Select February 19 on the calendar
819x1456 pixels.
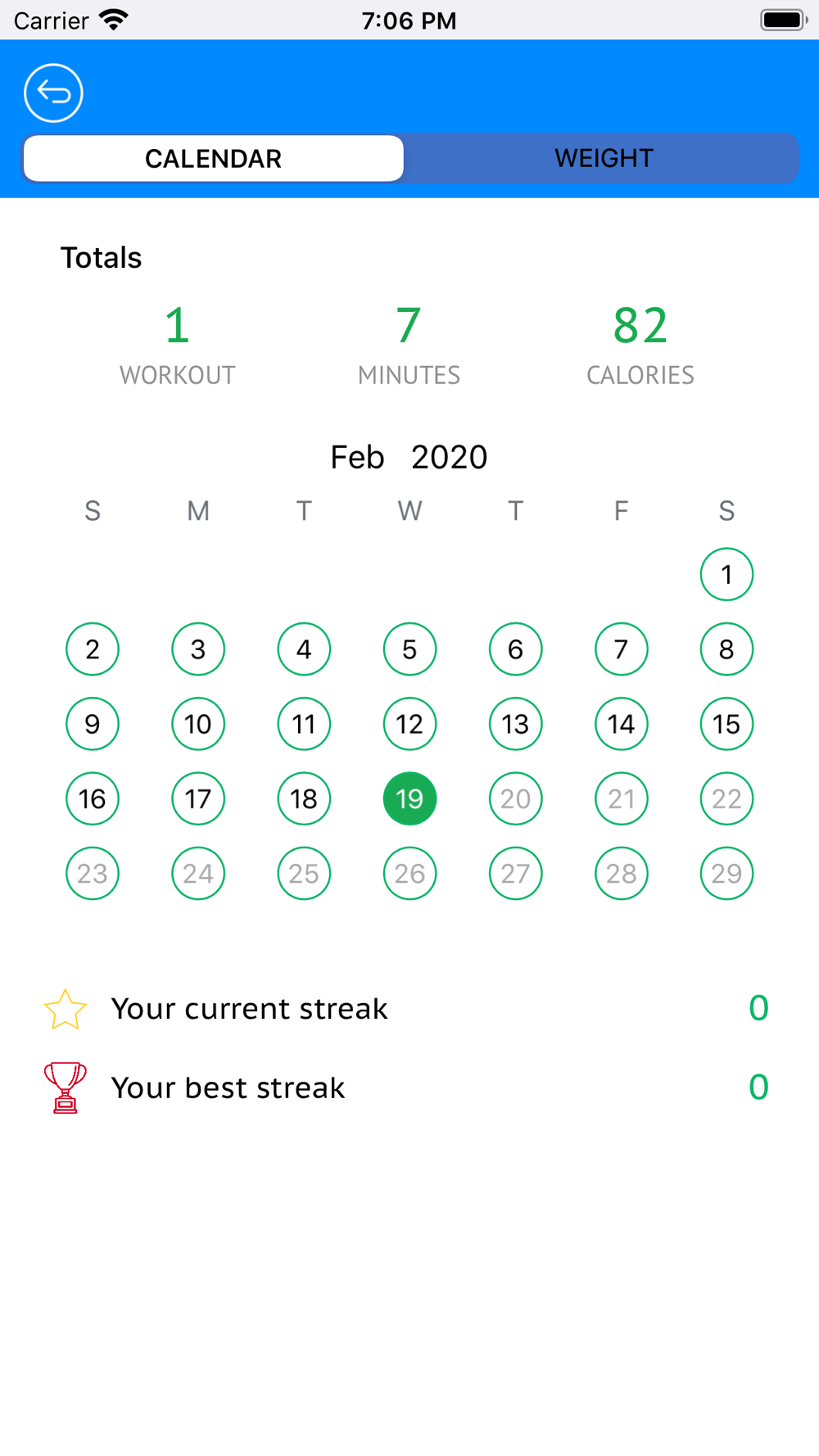(409, 798)
